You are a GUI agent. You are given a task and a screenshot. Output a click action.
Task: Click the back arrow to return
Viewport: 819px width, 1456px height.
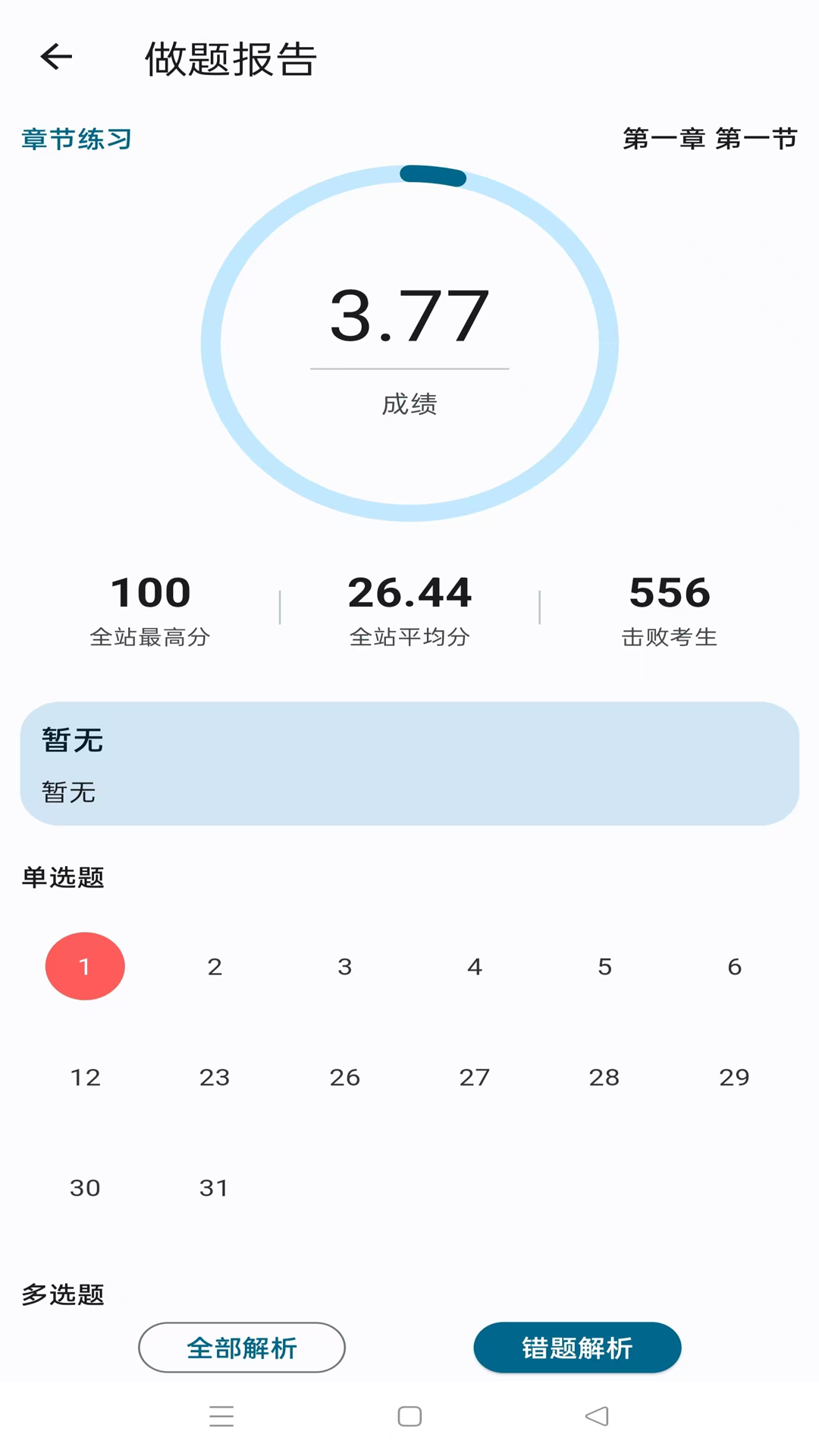click(x=55, y=58)
